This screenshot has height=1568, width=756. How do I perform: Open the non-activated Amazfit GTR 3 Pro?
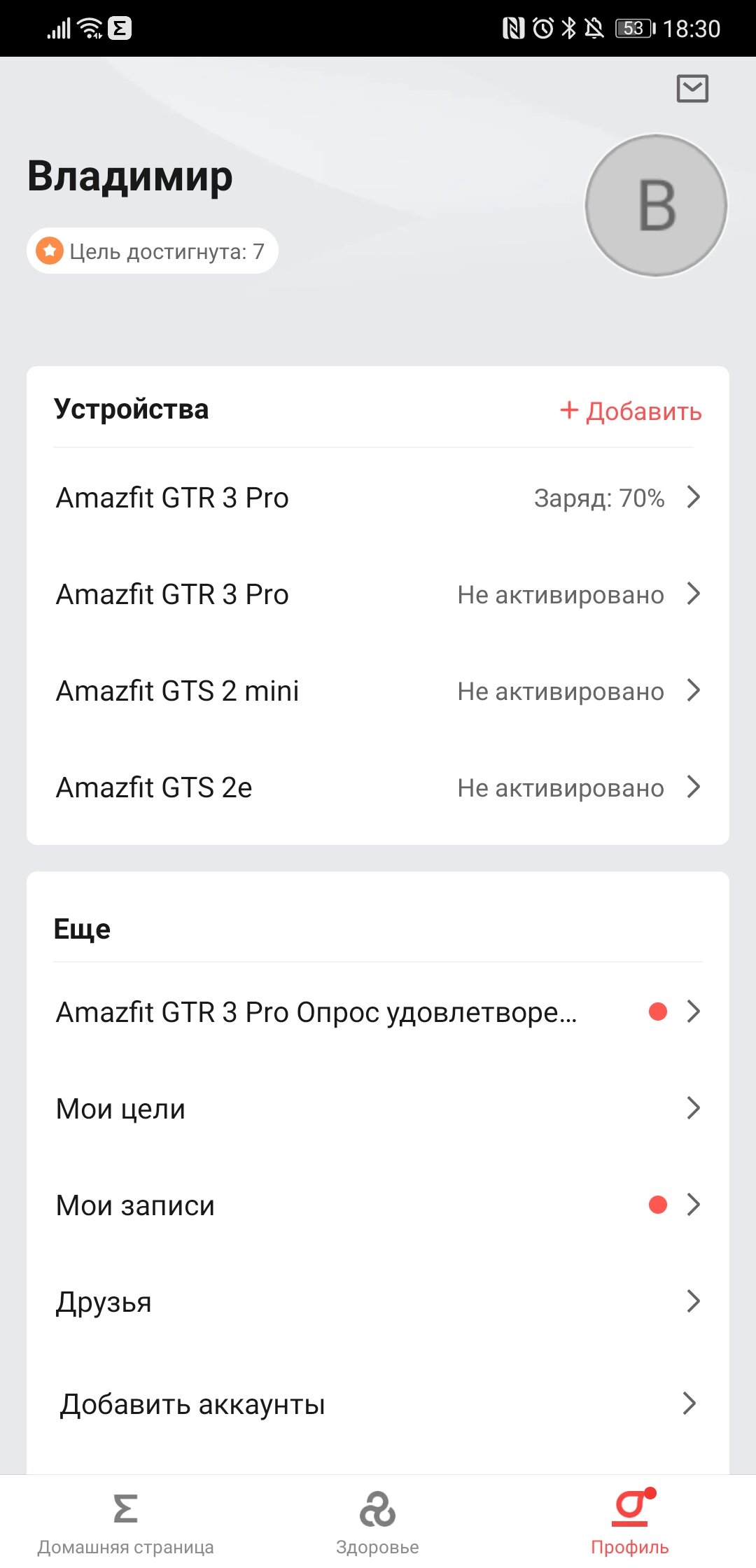[378, 594]
